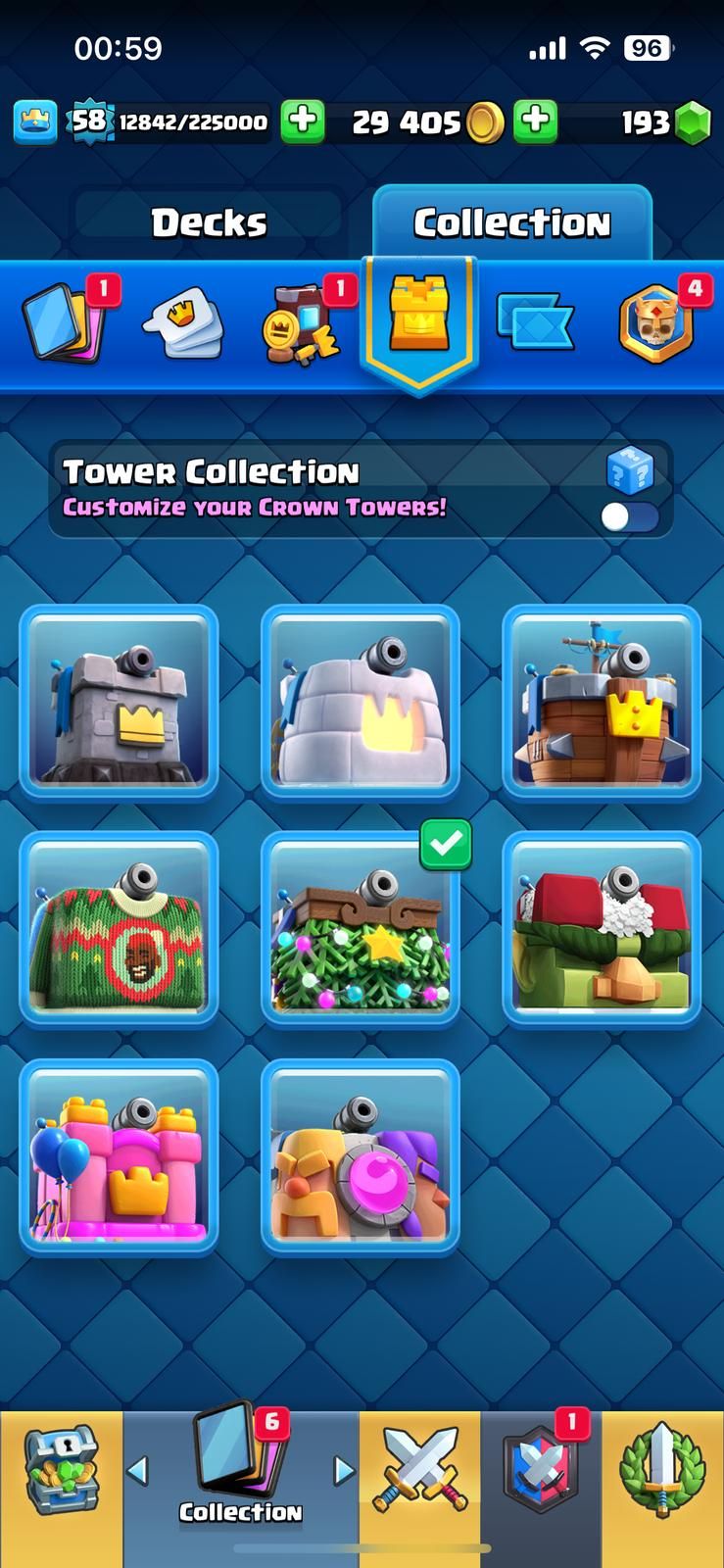Select the igloo tower skin
This screenshot has height=1568, width=724.
tap(360, 703)
